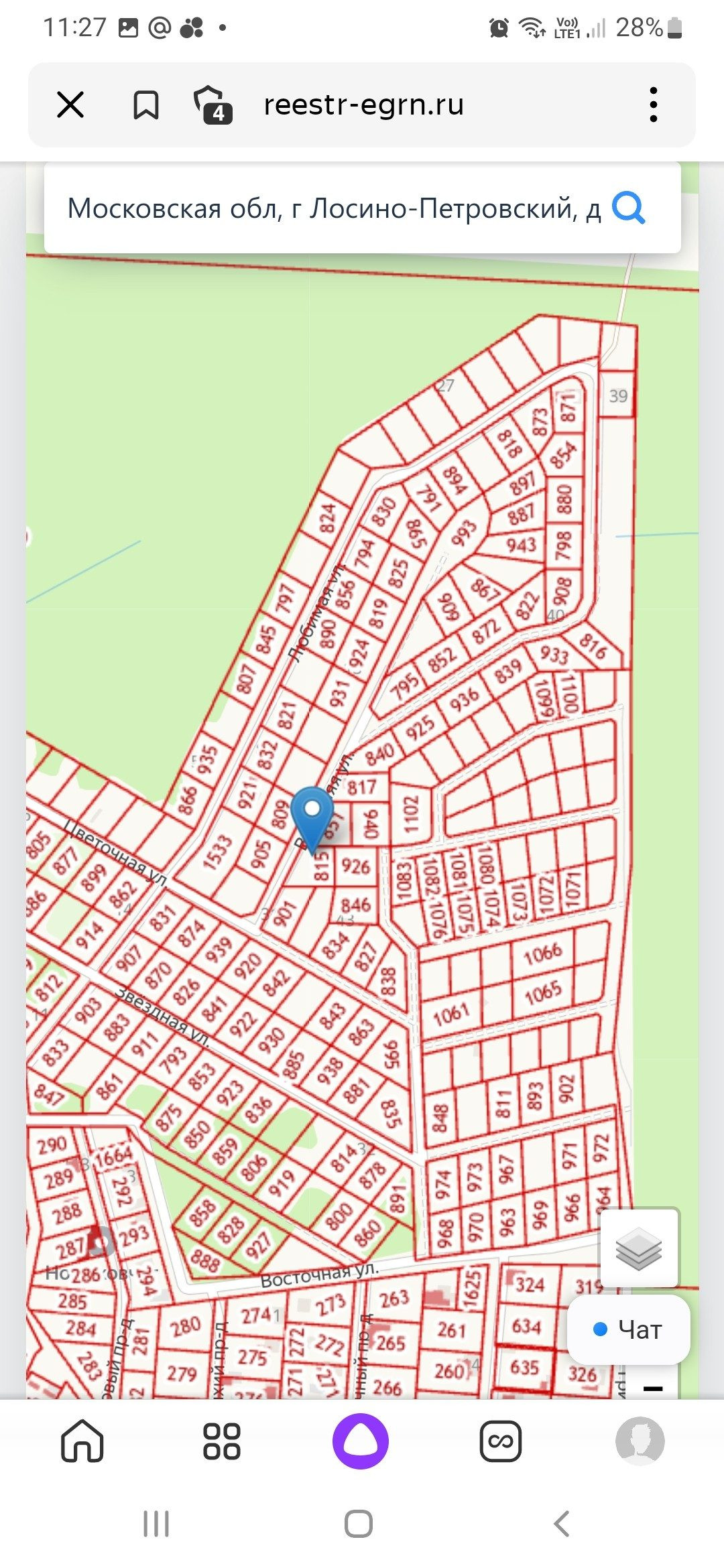
Task: Tap the reestr-egrn.ru address bar
Action: point(363,105)
